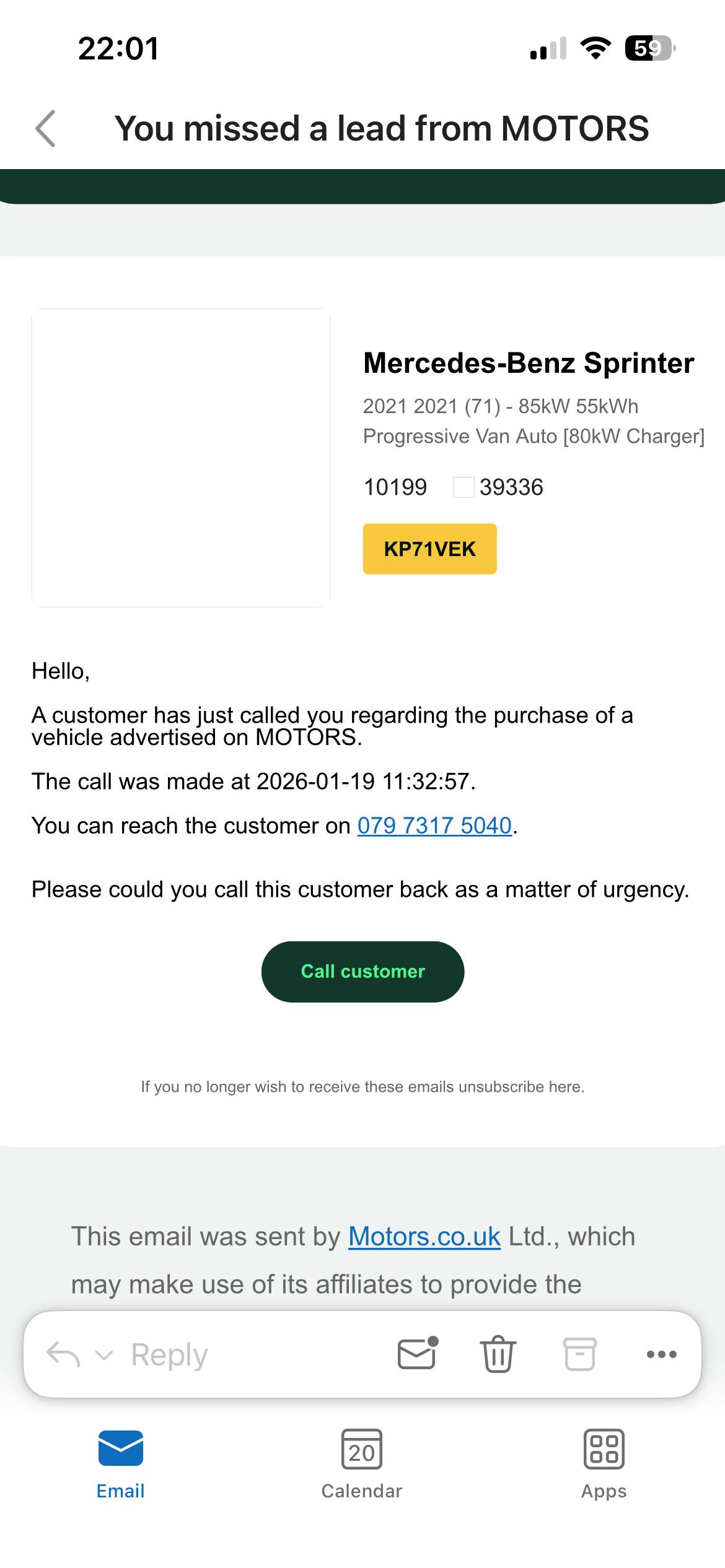The image size is (725, 1568).
Task: Delete this email with the trash icon
Action: [498, 1354]
